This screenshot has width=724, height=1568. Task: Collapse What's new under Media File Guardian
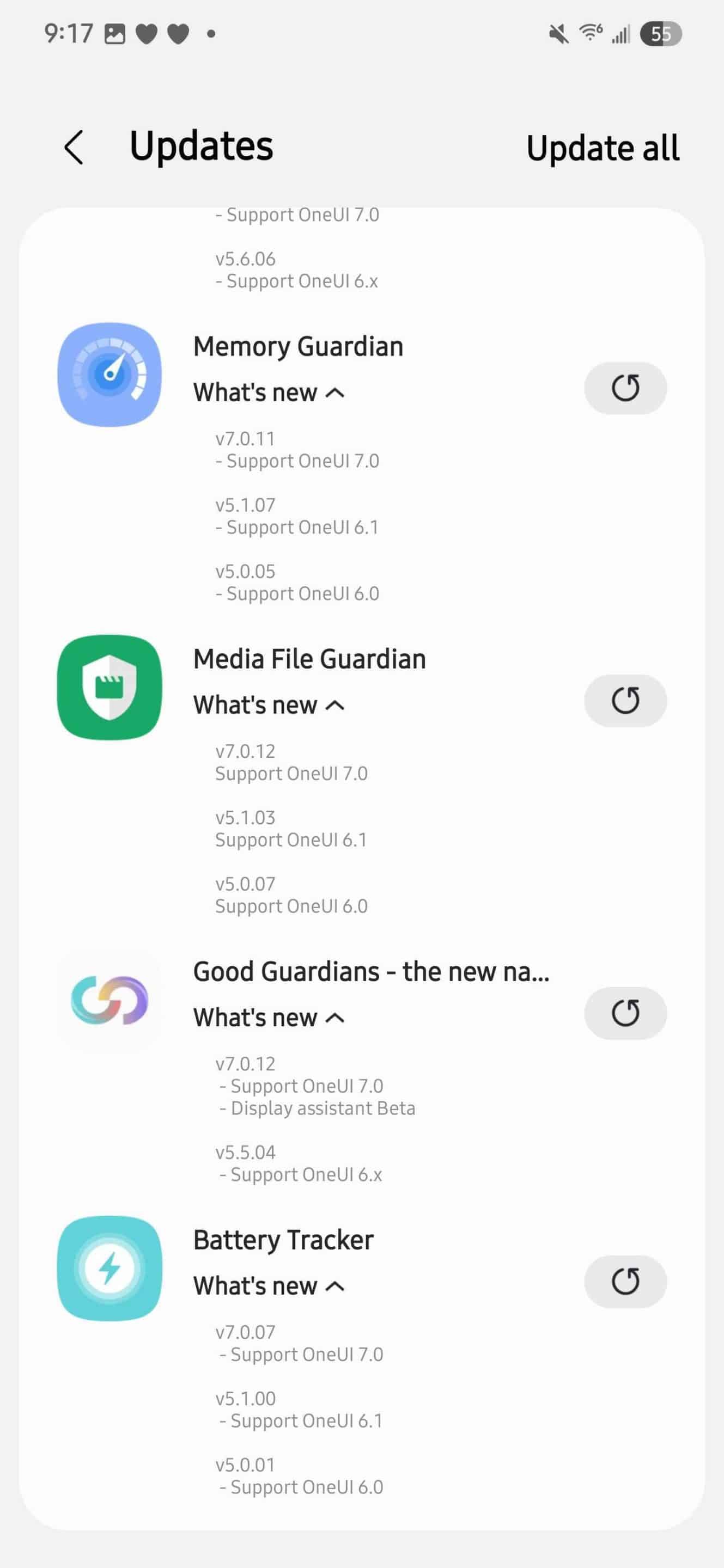click(x=269, y=705)
